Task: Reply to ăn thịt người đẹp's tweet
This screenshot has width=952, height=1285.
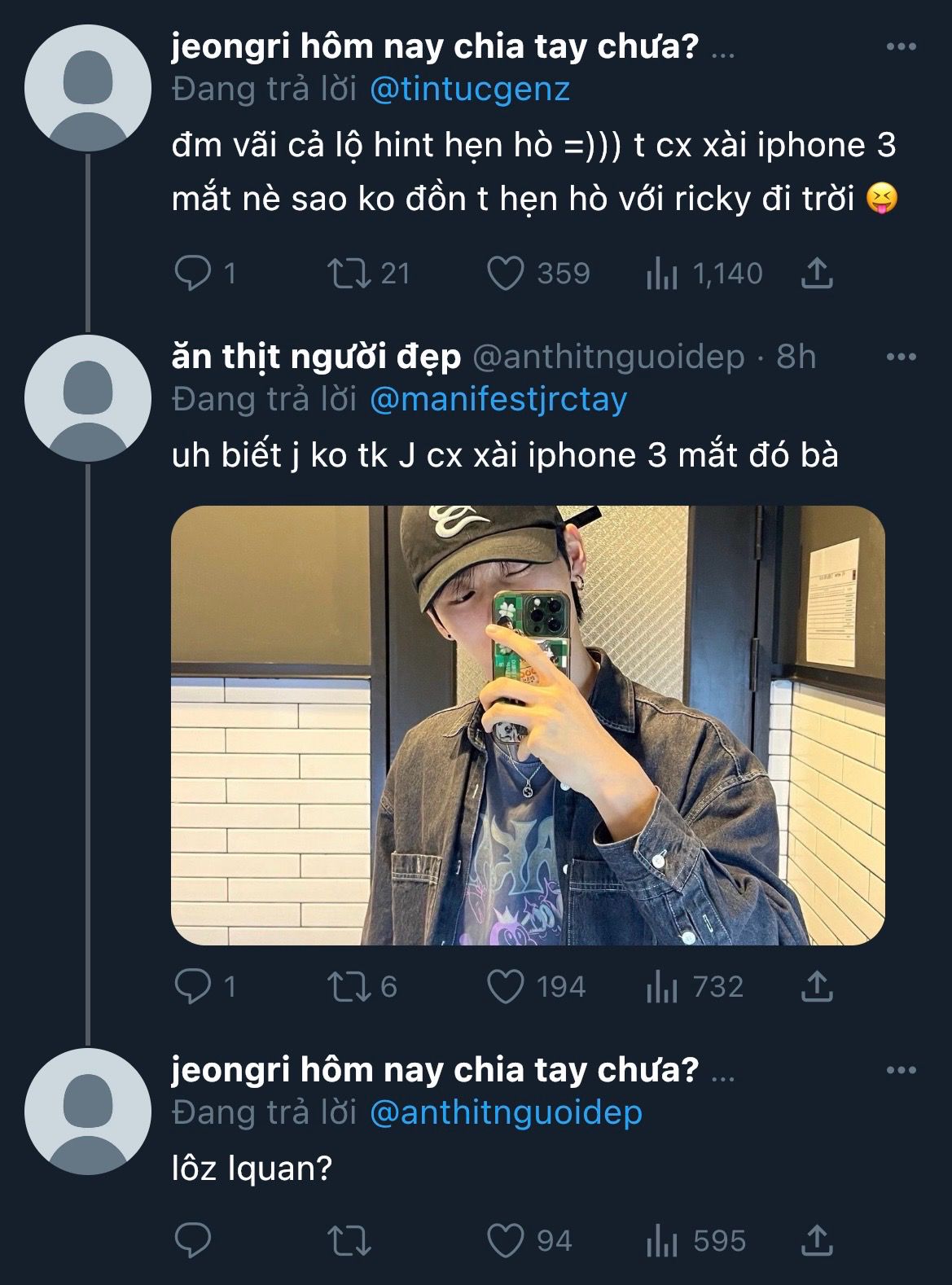Action: 193,987
